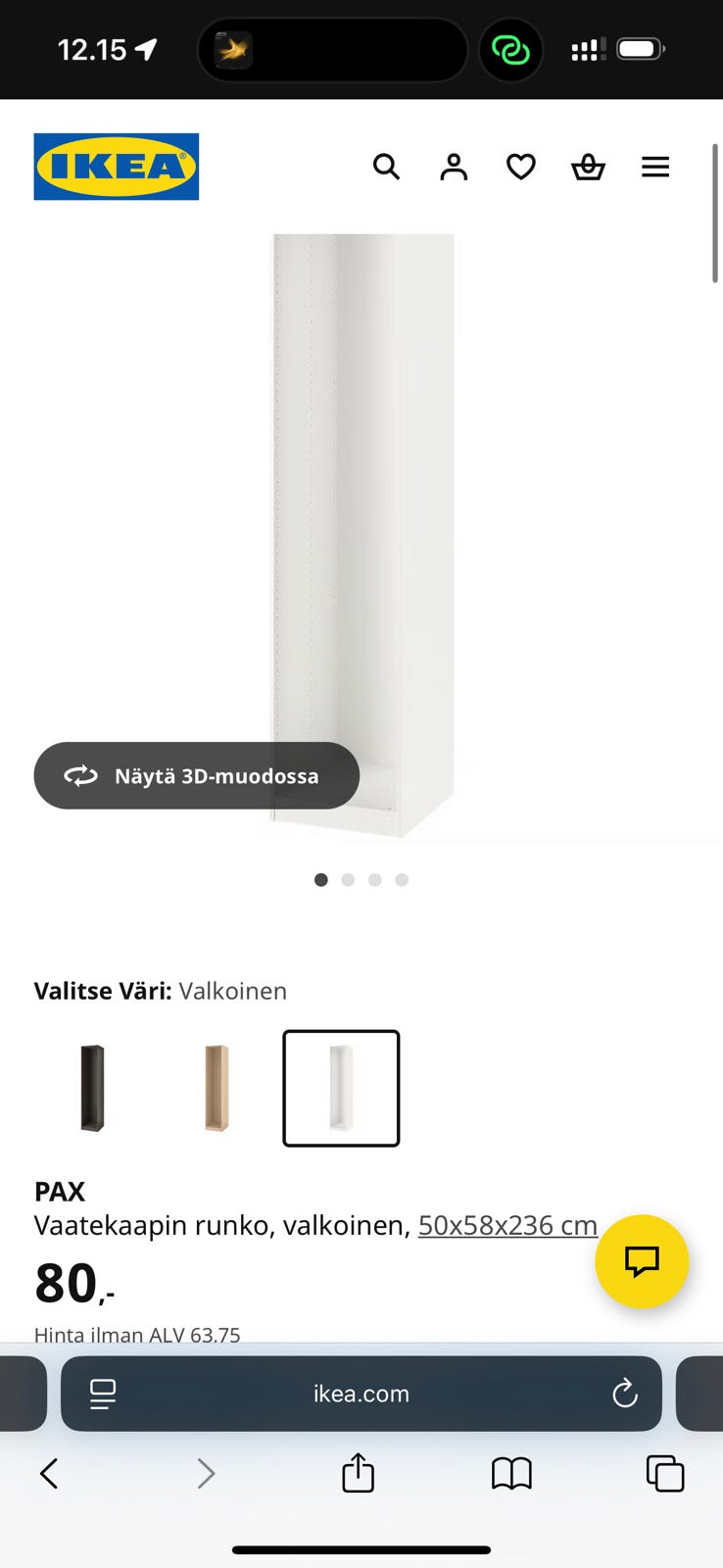Tap the ikea.com address bar
Screen dimensions: 723x1568
click(x=361, y=1394)
